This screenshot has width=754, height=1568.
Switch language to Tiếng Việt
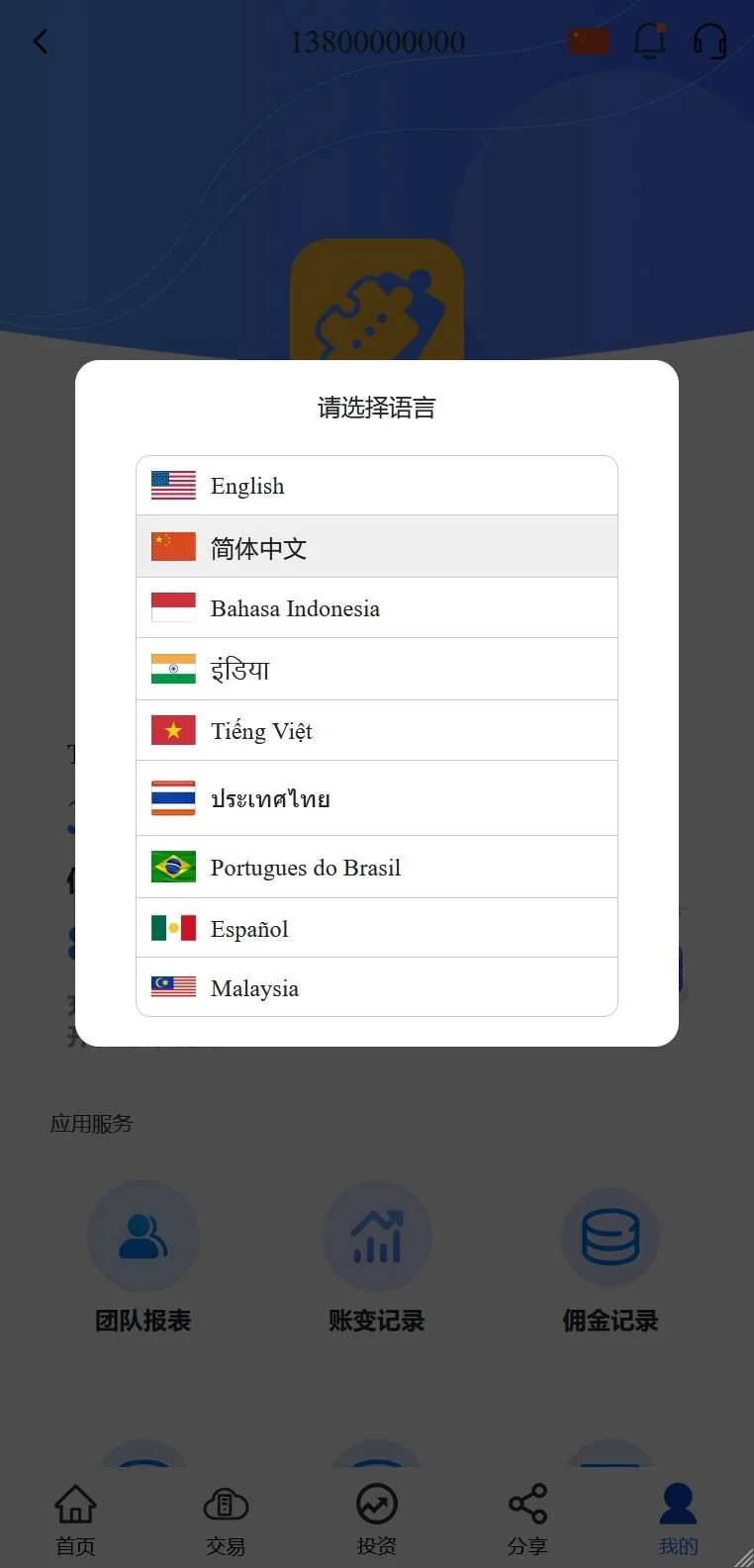[x=376, y=731]
